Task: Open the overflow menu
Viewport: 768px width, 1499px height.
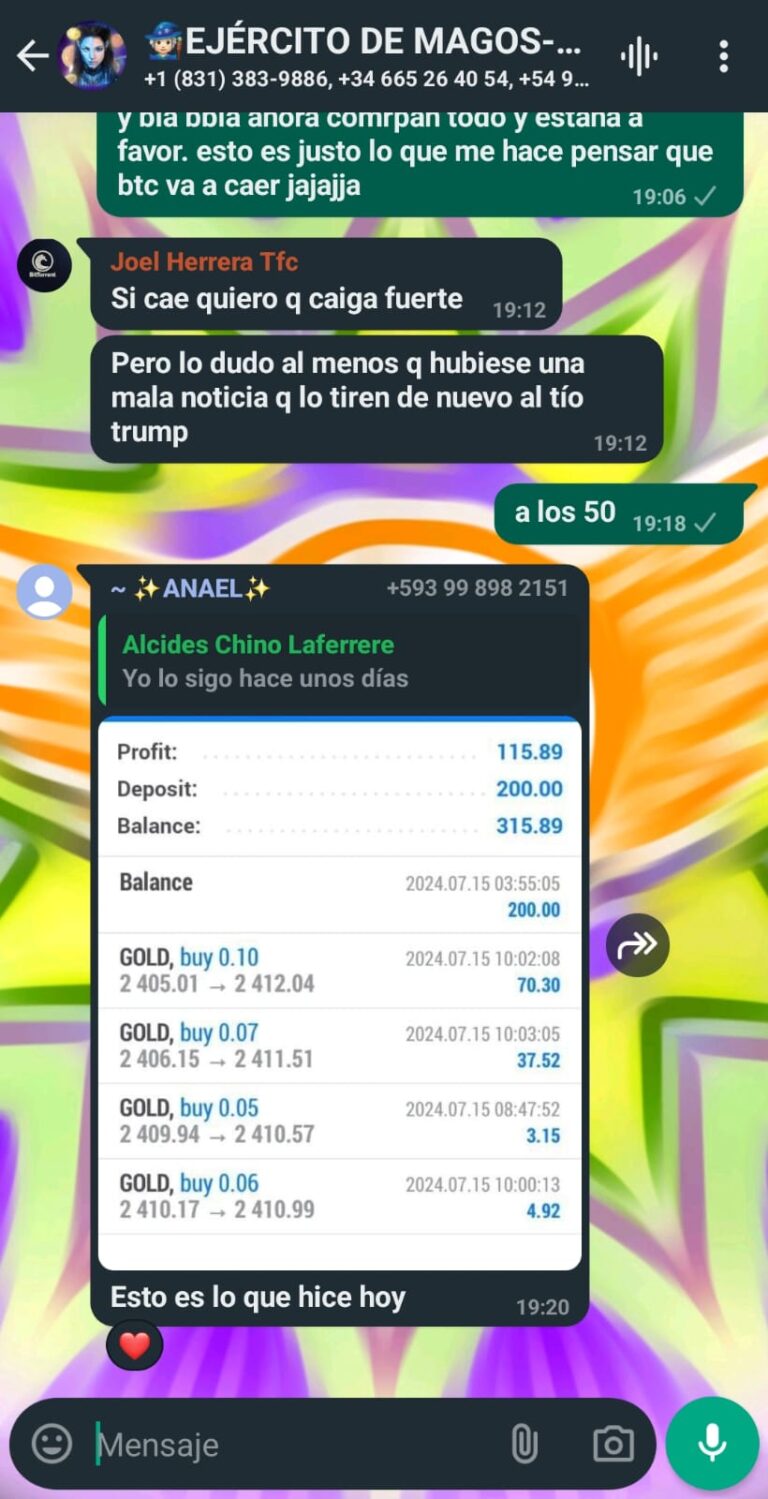Action: (x=724, y=57)
